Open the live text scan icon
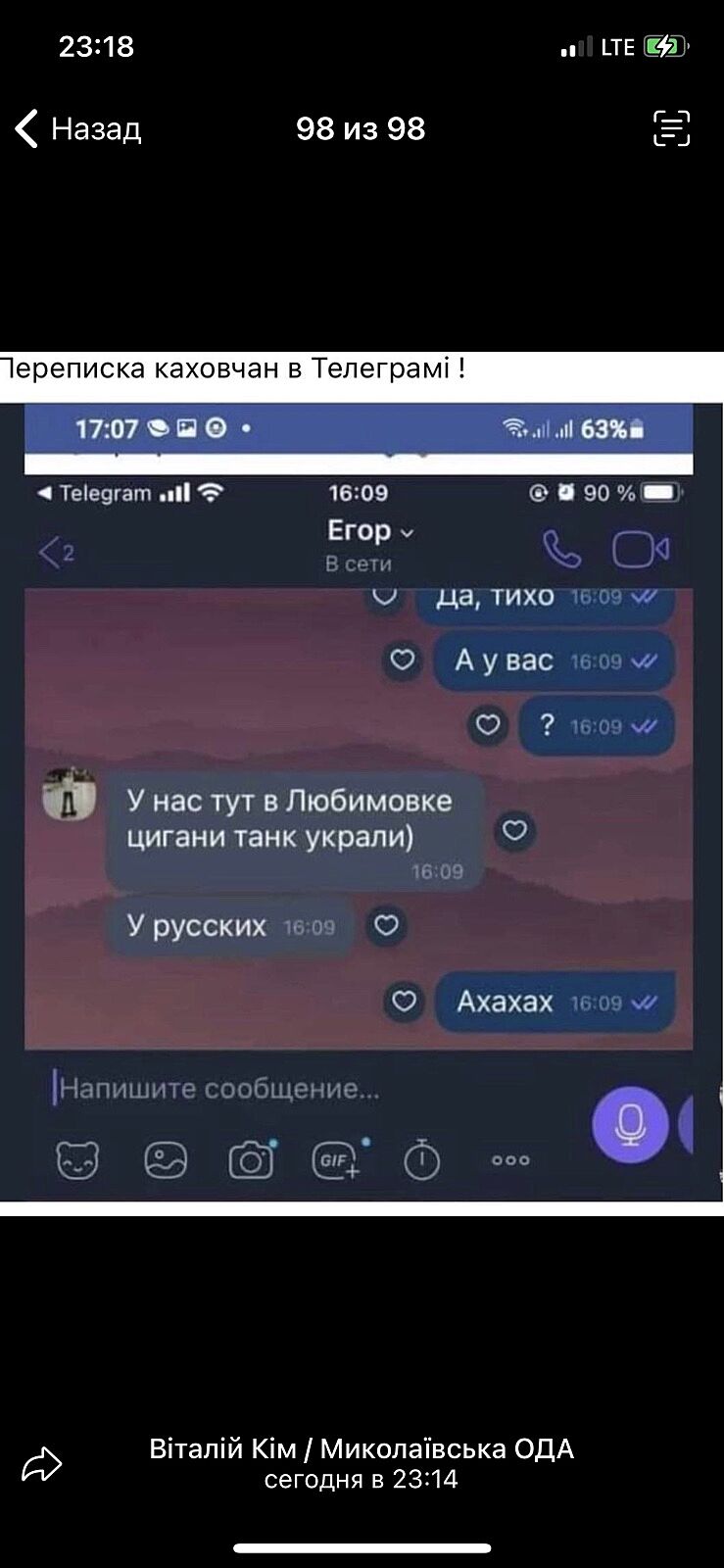This screenshot has height=1568, width=724. pos(671,128)
